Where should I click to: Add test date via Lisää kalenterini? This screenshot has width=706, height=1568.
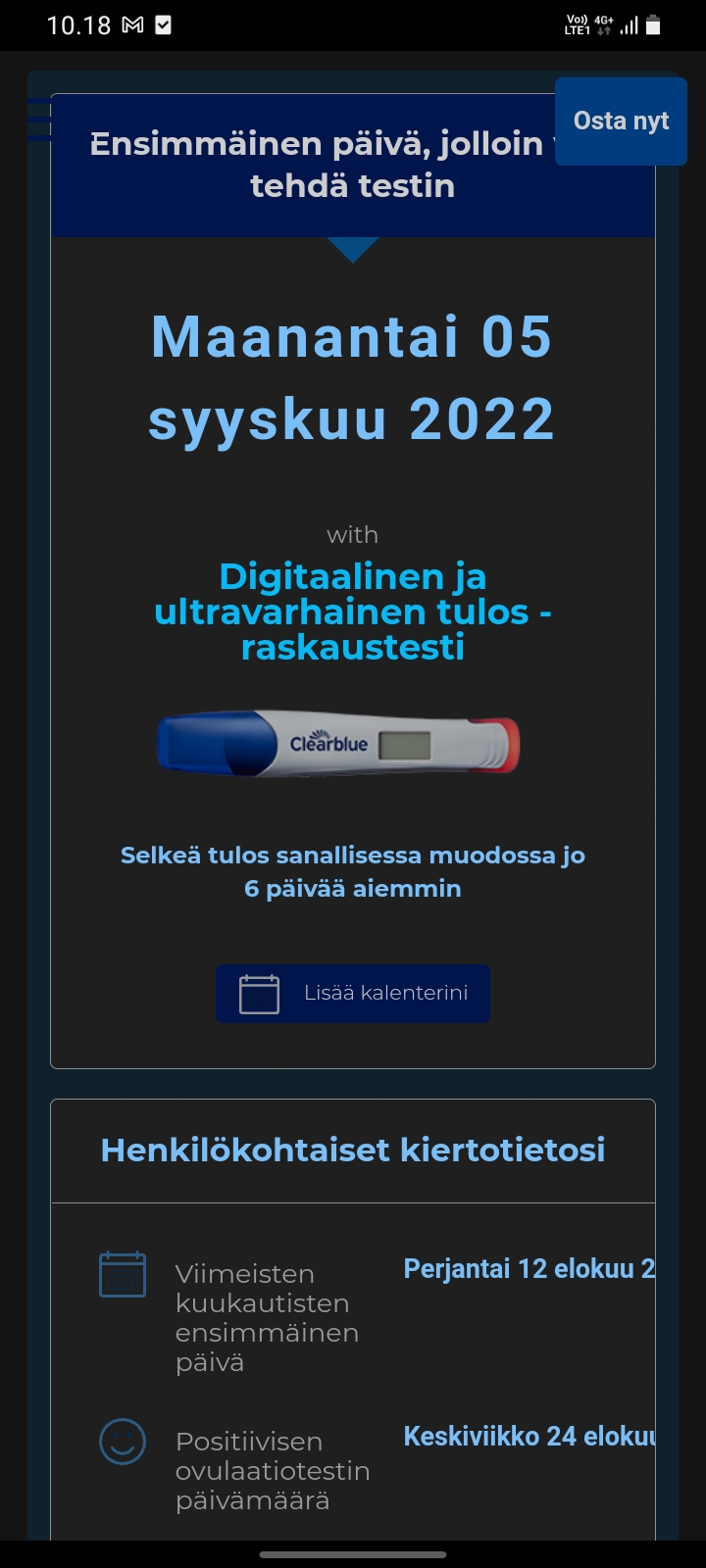click(353, 993)
